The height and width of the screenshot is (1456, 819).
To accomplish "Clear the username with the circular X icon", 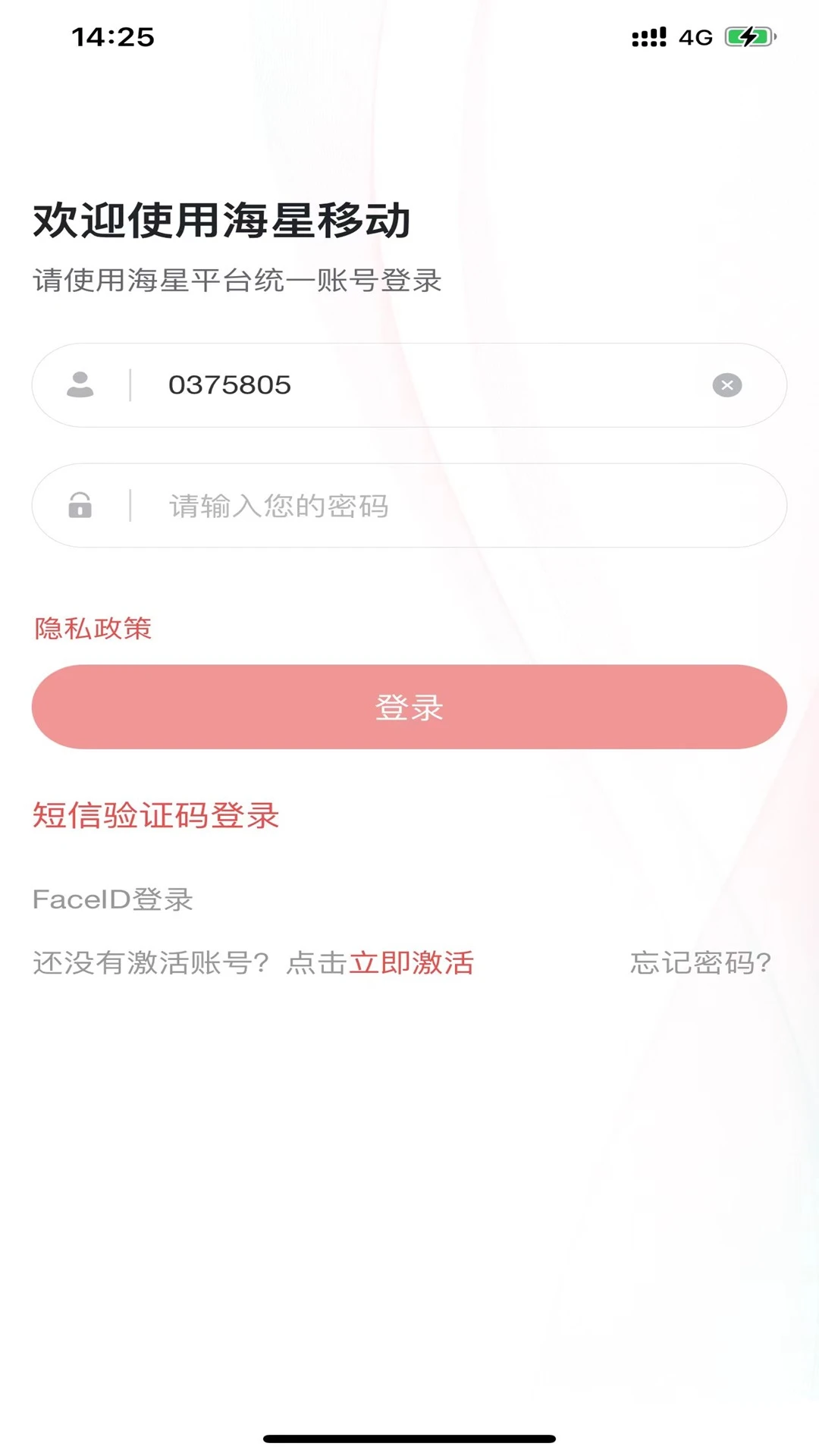I will (726, 385).
